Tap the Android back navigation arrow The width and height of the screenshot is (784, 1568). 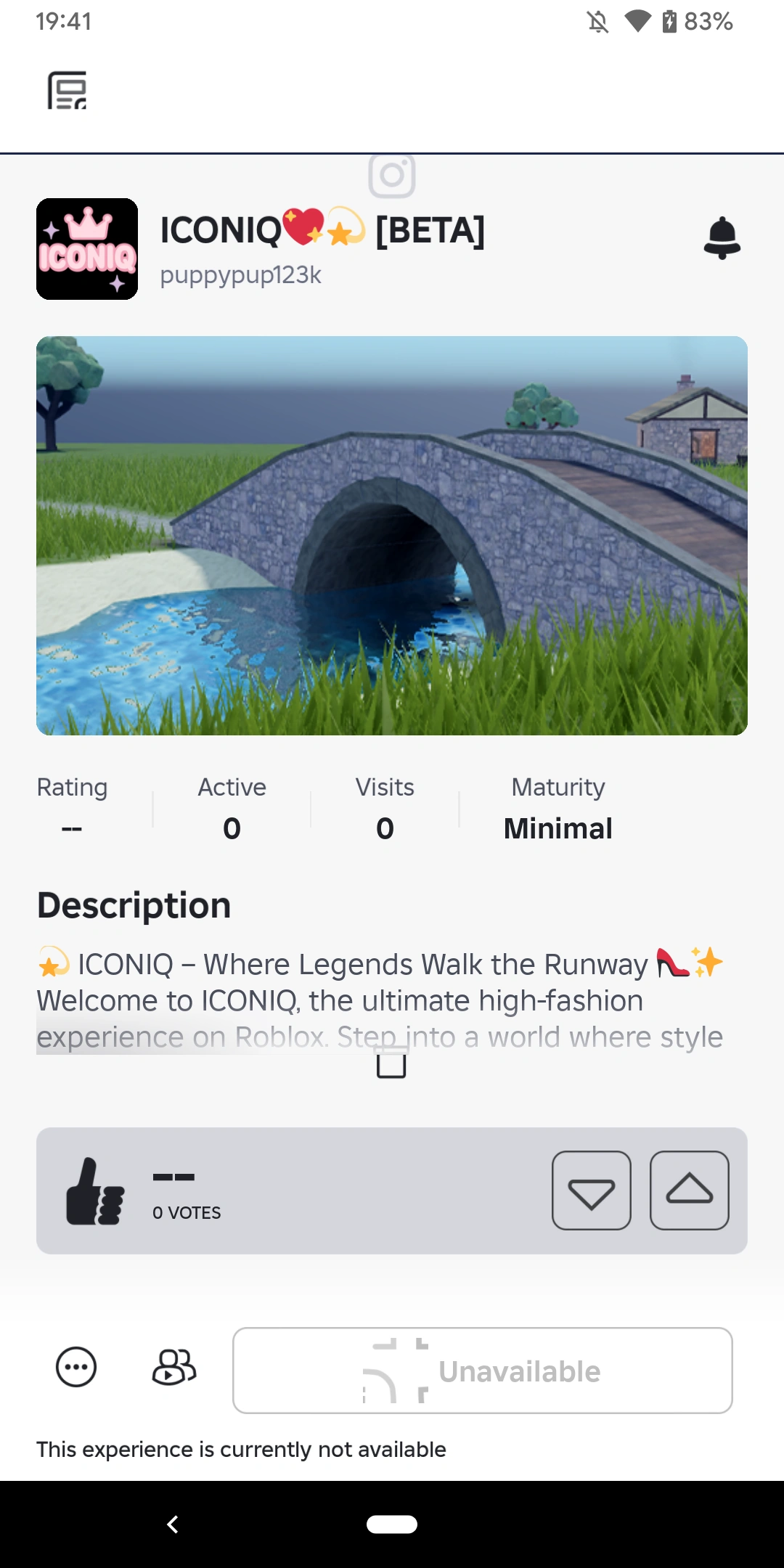click(173, 1525)
